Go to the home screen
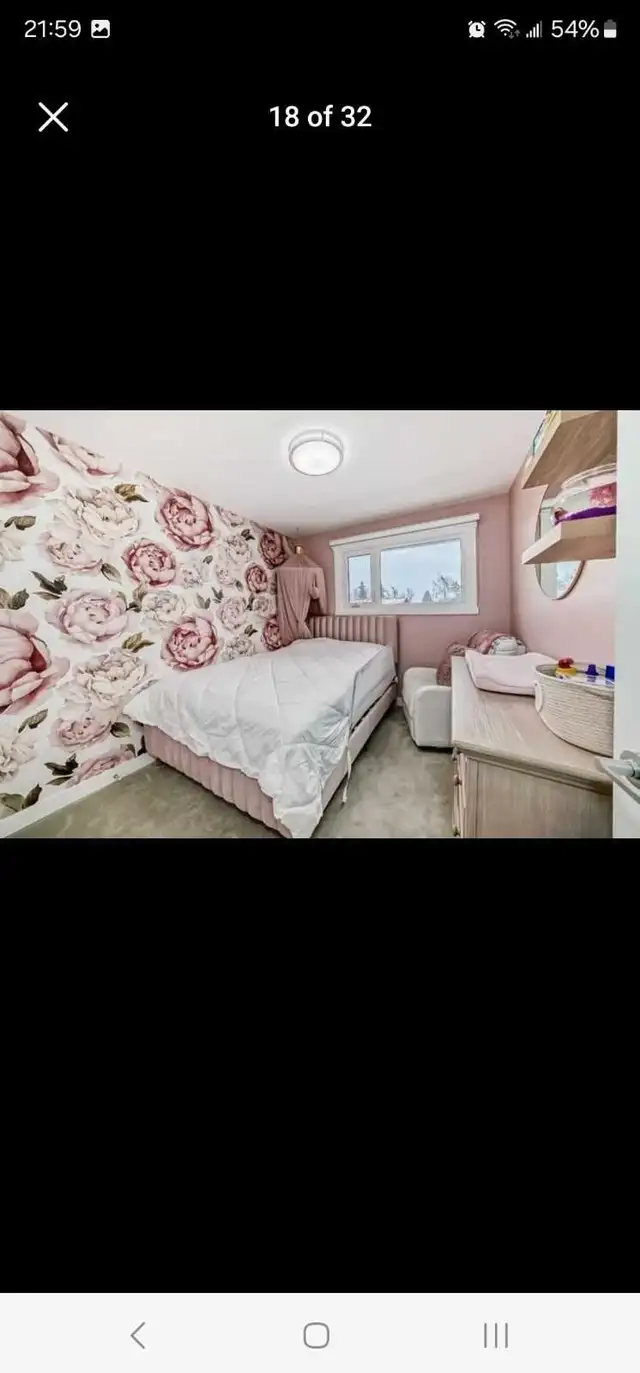 click(x=316, y=1334)
